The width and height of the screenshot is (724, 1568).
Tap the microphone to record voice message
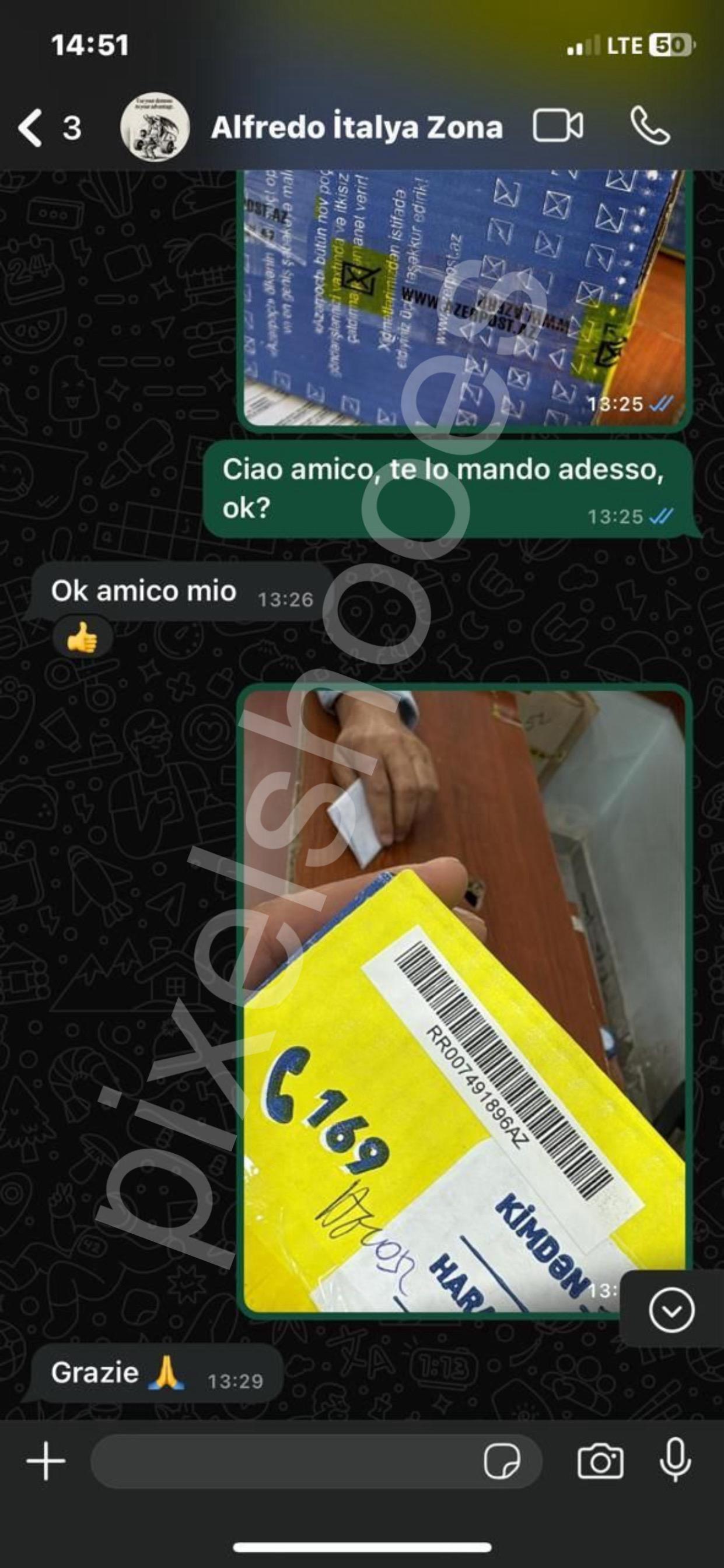click(676, 1461)
